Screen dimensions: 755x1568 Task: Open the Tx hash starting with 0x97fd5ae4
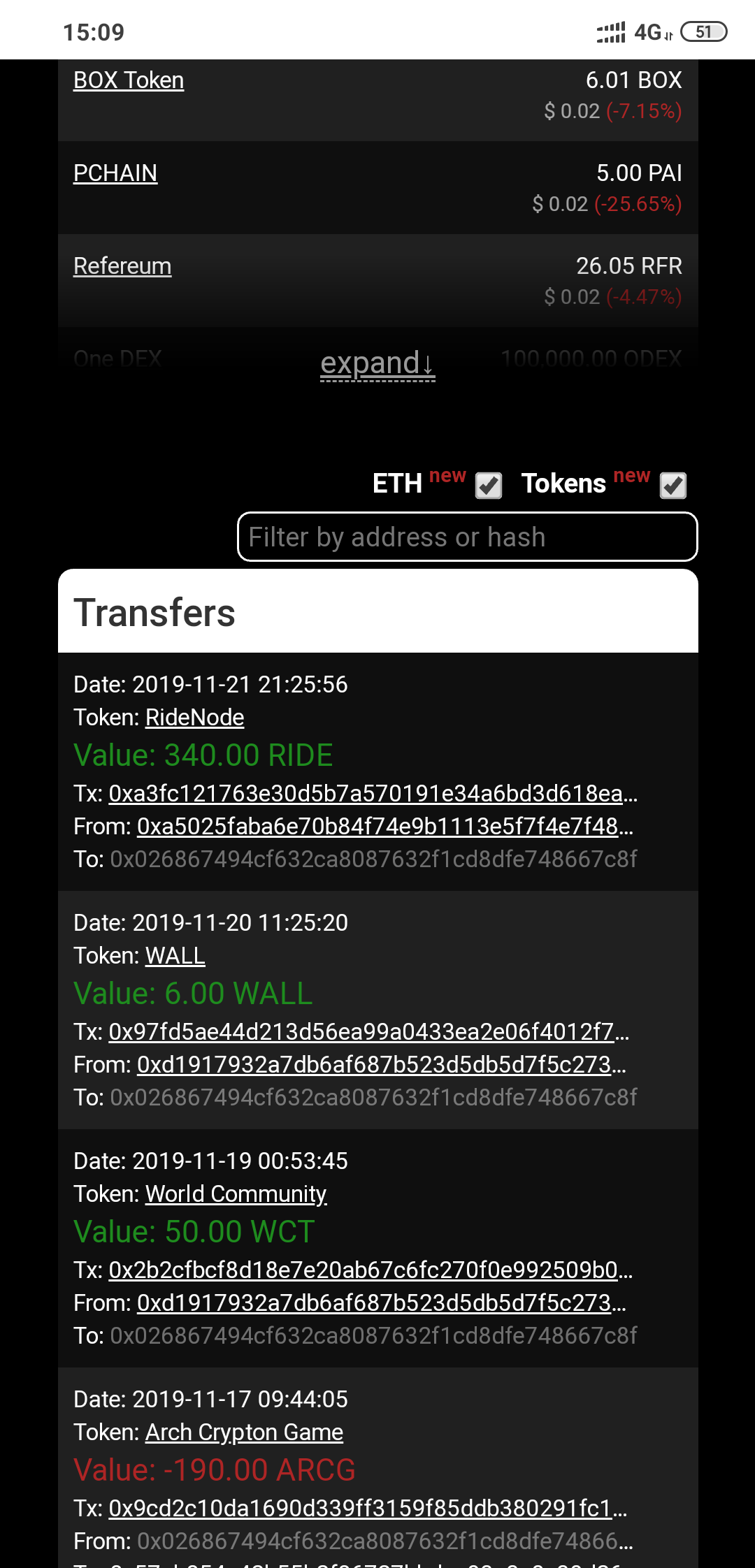point(368,1032)
